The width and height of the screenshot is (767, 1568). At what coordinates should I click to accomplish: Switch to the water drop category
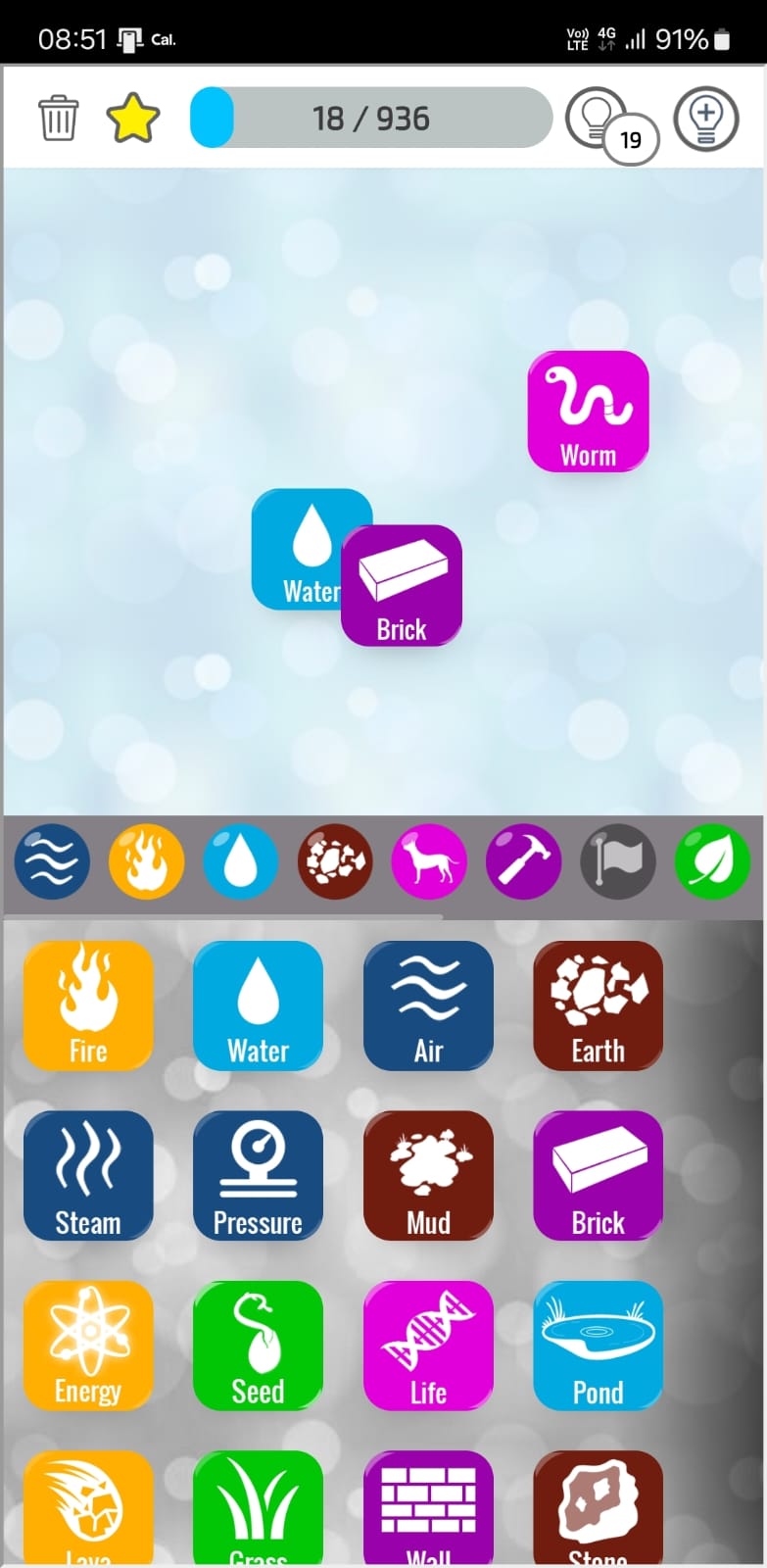241,862
